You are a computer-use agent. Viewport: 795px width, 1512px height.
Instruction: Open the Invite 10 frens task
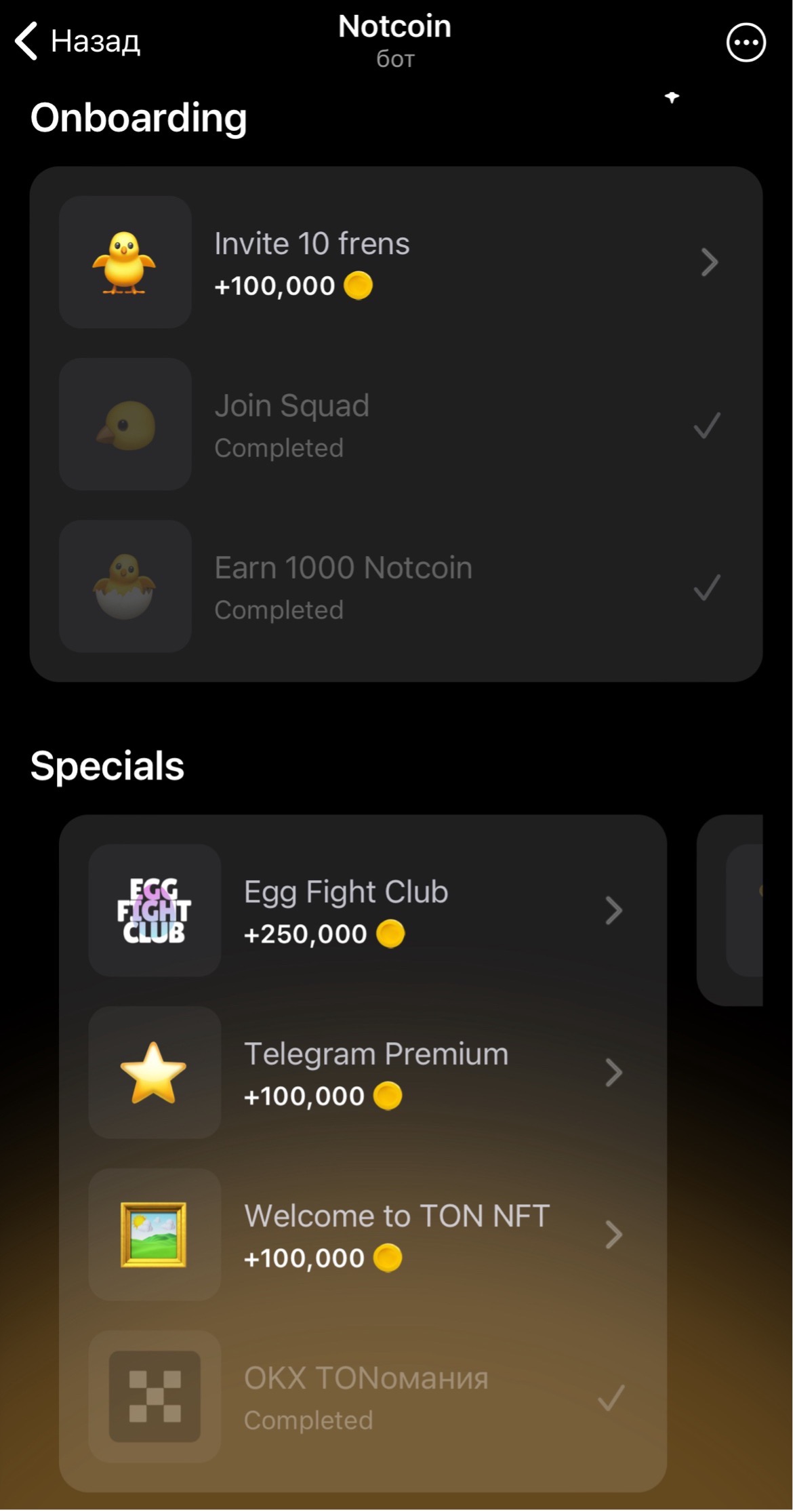click(x=396, y=262)
